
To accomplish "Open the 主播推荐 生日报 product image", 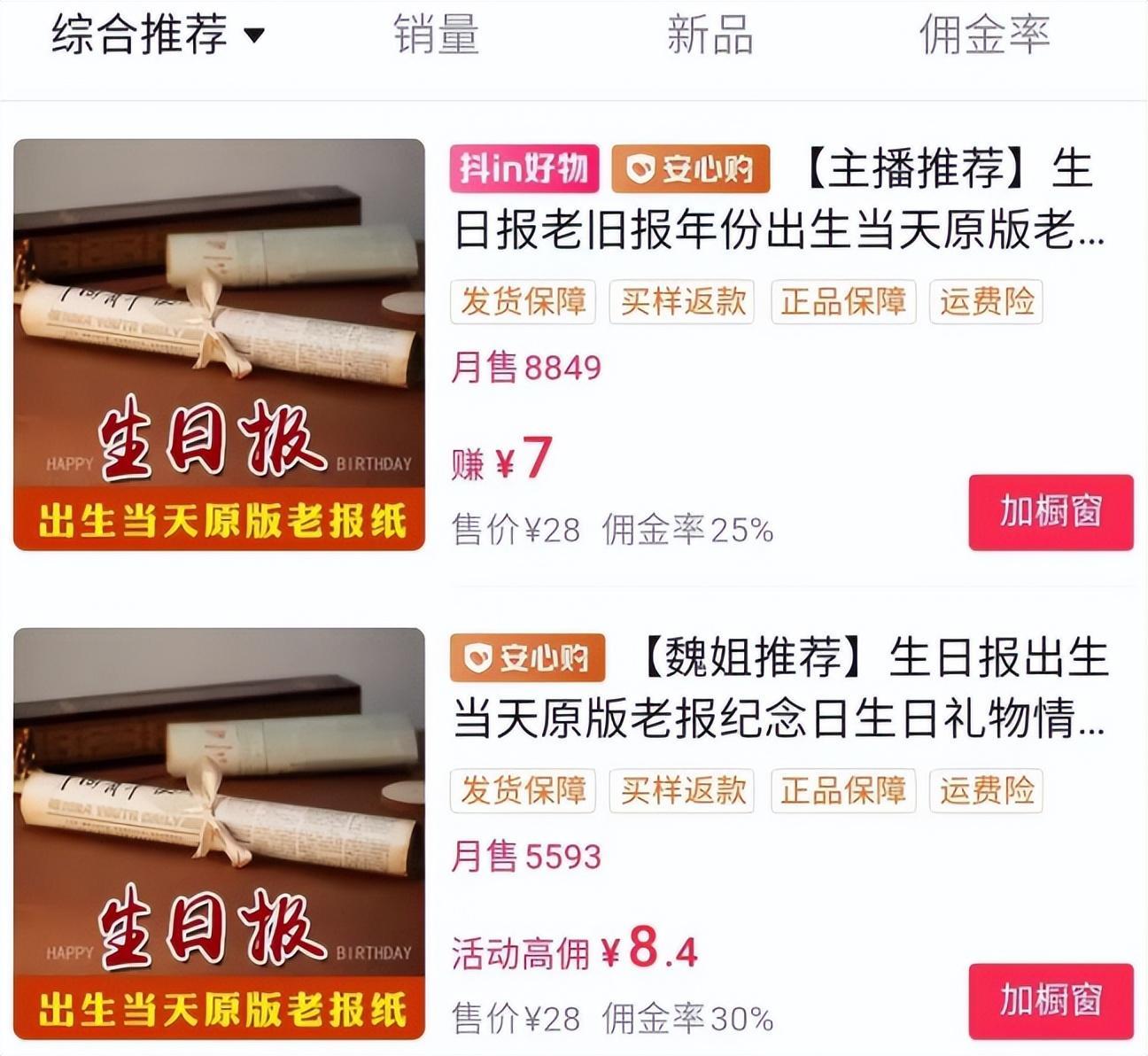I will (219, 345).
